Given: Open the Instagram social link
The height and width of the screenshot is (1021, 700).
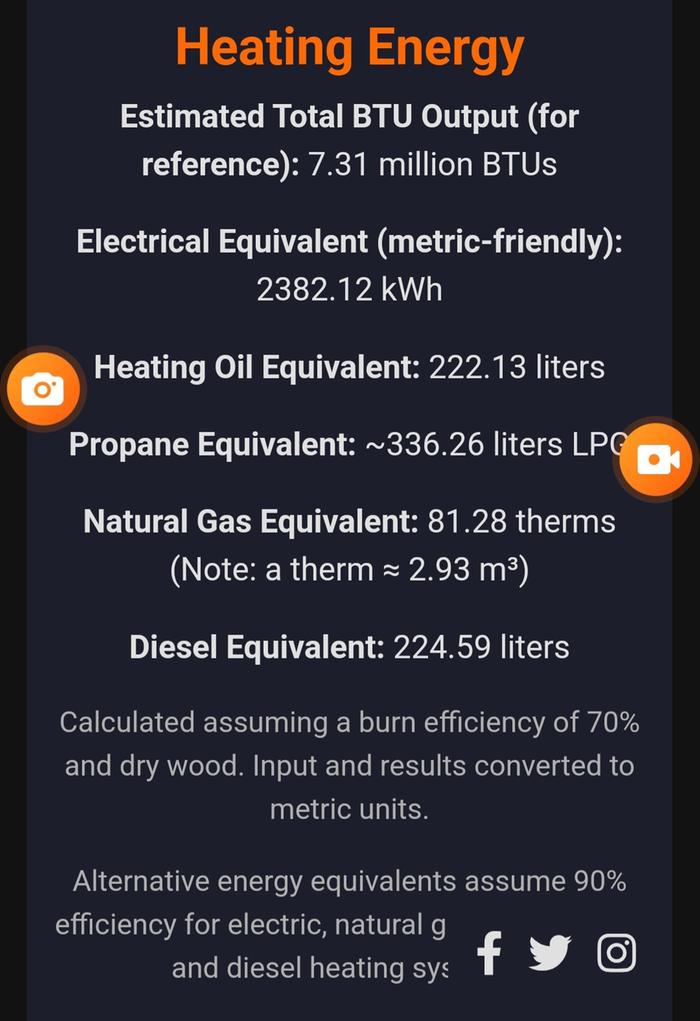Looking at the screenshot, I should coord(616,952).
